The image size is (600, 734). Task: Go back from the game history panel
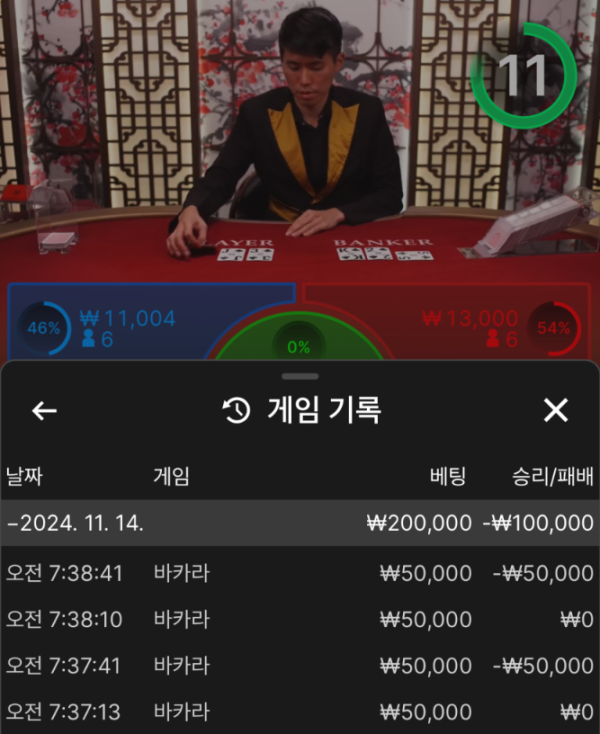(x=44, y=411)
